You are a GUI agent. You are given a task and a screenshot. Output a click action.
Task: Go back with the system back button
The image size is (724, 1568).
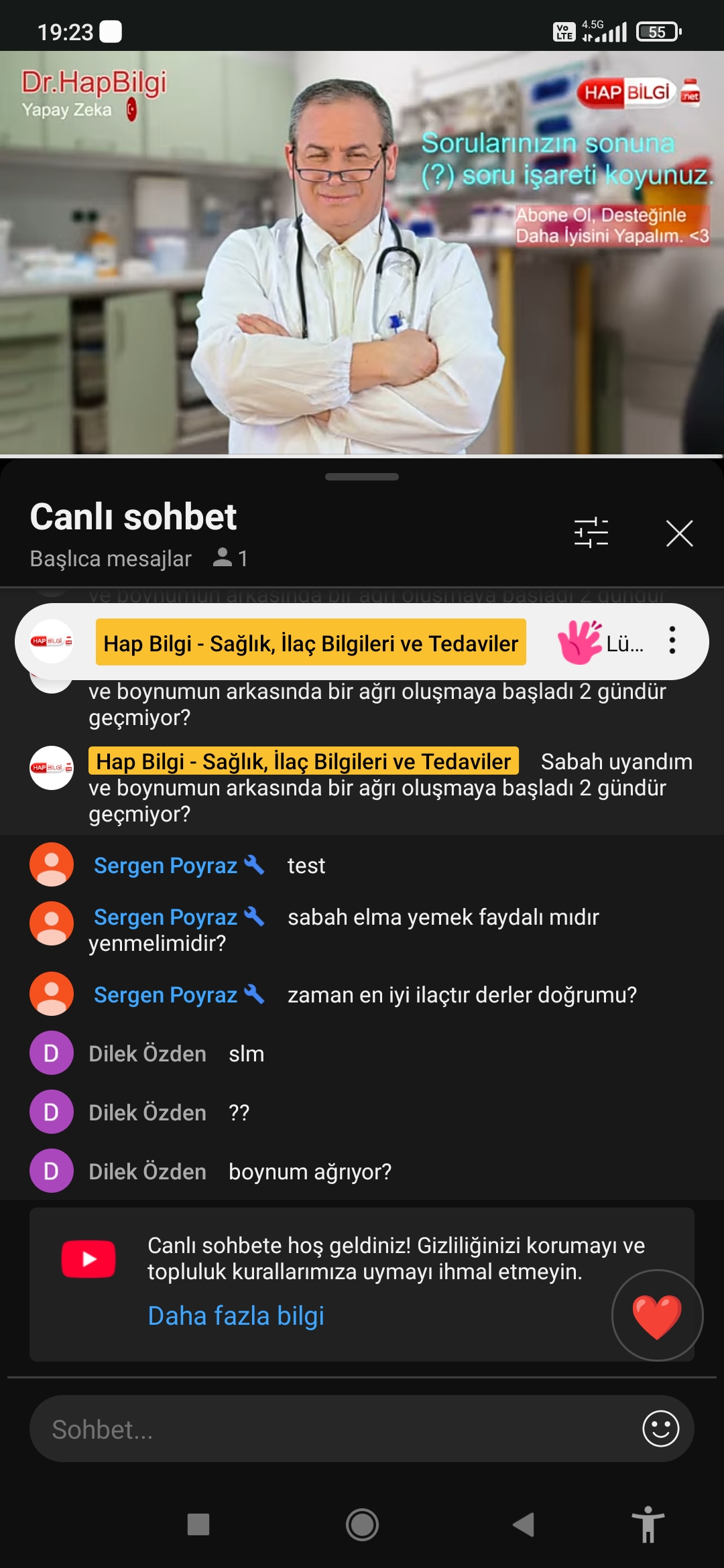[x=524, y=1524]
